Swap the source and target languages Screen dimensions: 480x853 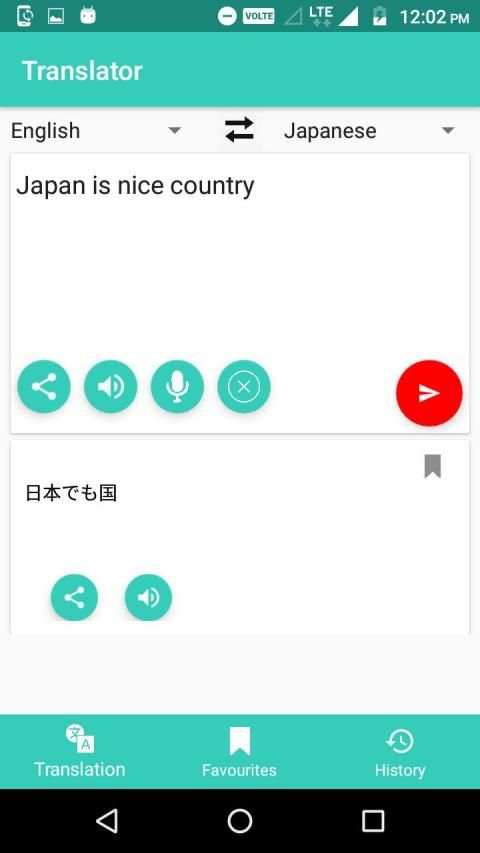[239, 131]
